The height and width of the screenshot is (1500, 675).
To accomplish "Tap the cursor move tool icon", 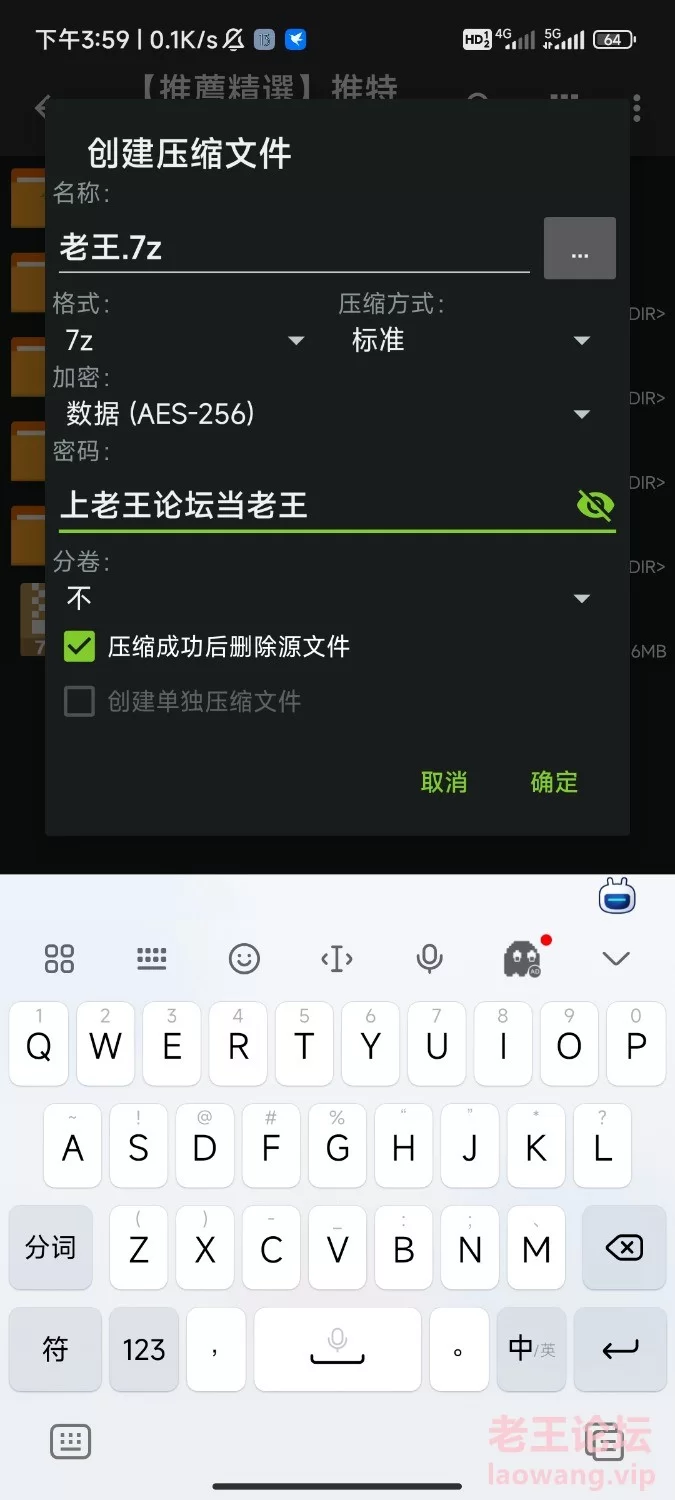I will click(x=337, y=959).
